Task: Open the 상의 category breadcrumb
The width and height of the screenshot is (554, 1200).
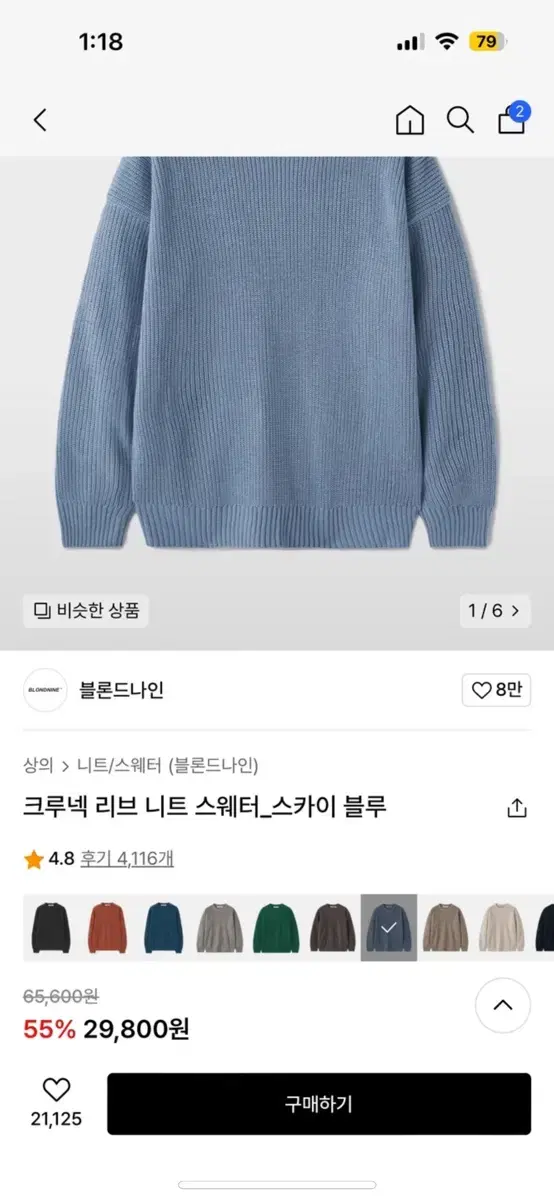Action: pyautogui.click(x=38, y=766)
